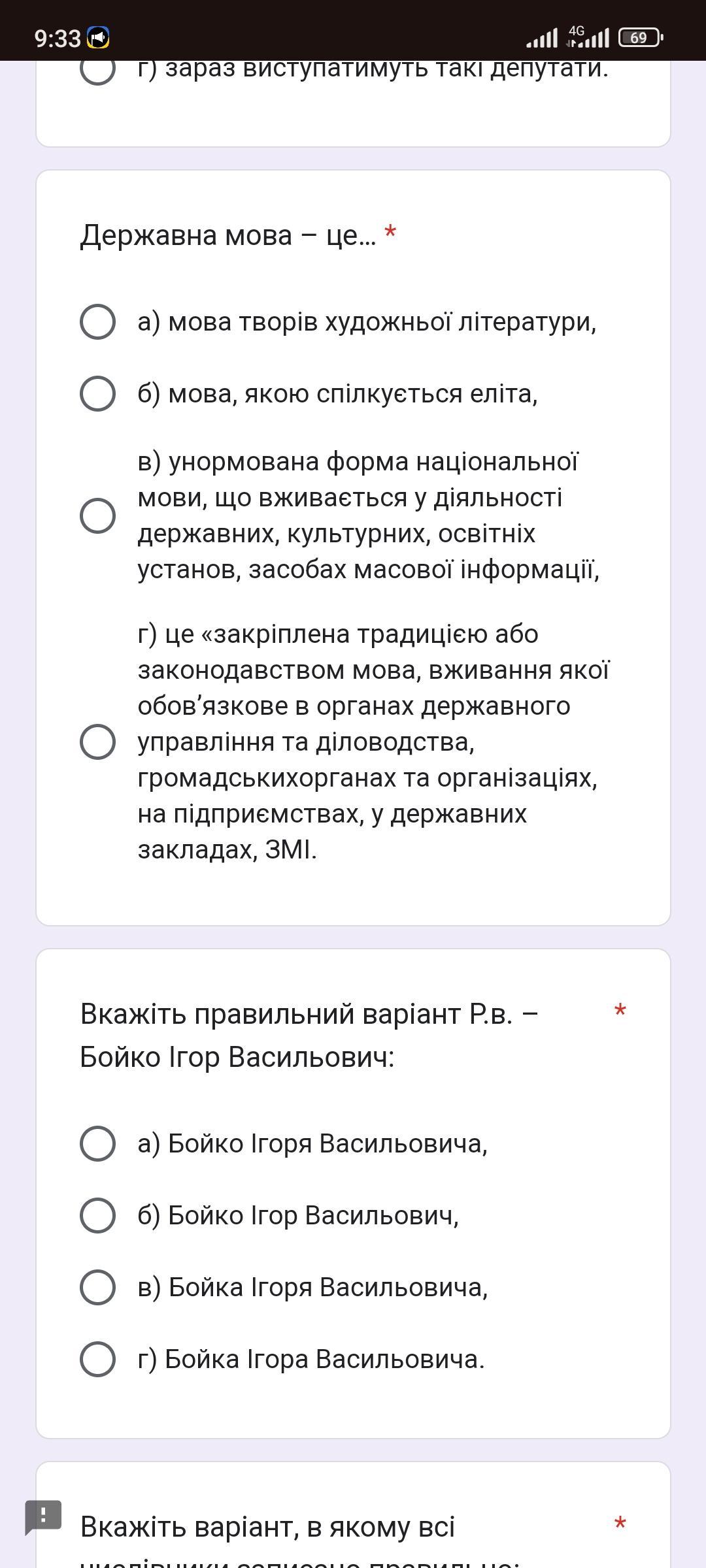
Task: Pick в) Бойка Ігоря Васильовича
Action: pyautogui.click(x=97, y=1287)
